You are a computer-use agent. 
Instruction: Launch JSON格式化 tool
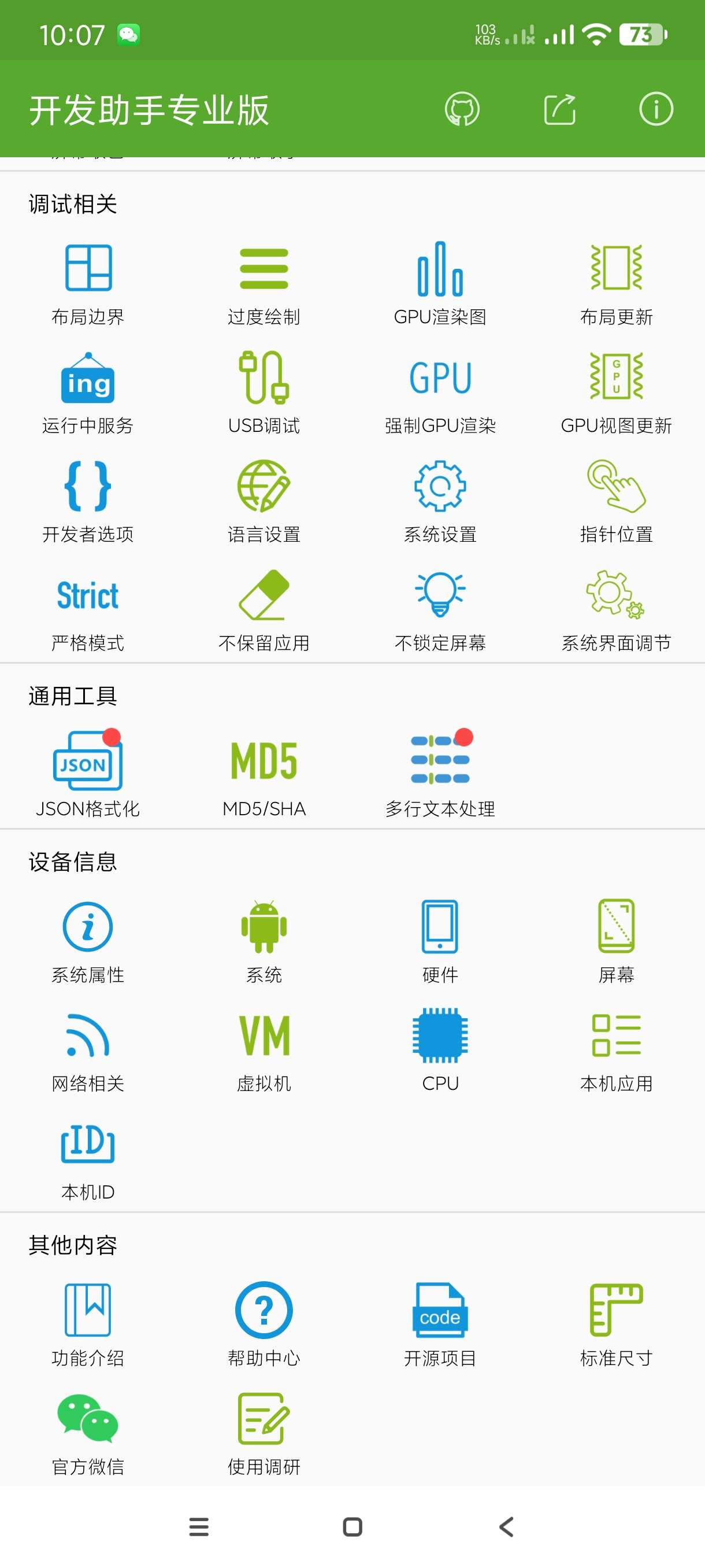88,774
